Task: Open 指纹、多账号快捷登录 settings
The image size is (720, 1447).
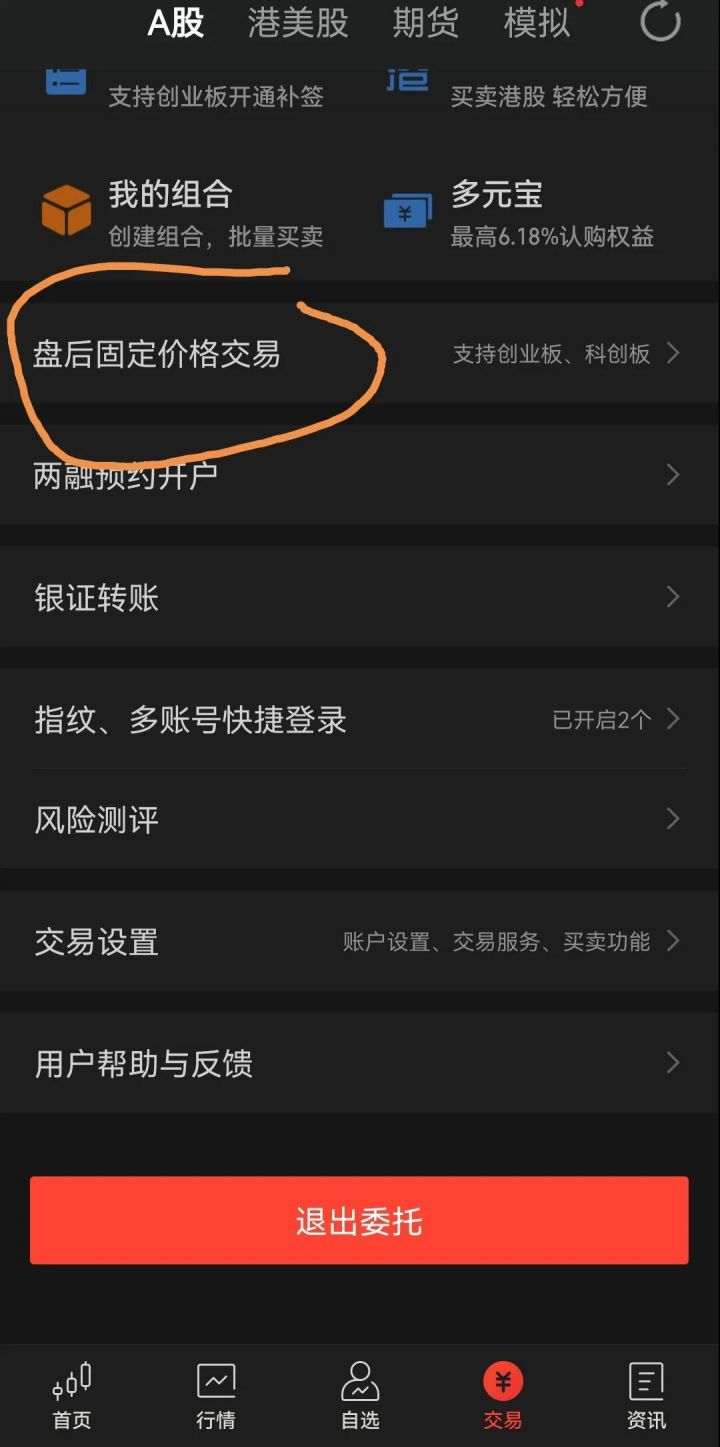Action: 360,719
